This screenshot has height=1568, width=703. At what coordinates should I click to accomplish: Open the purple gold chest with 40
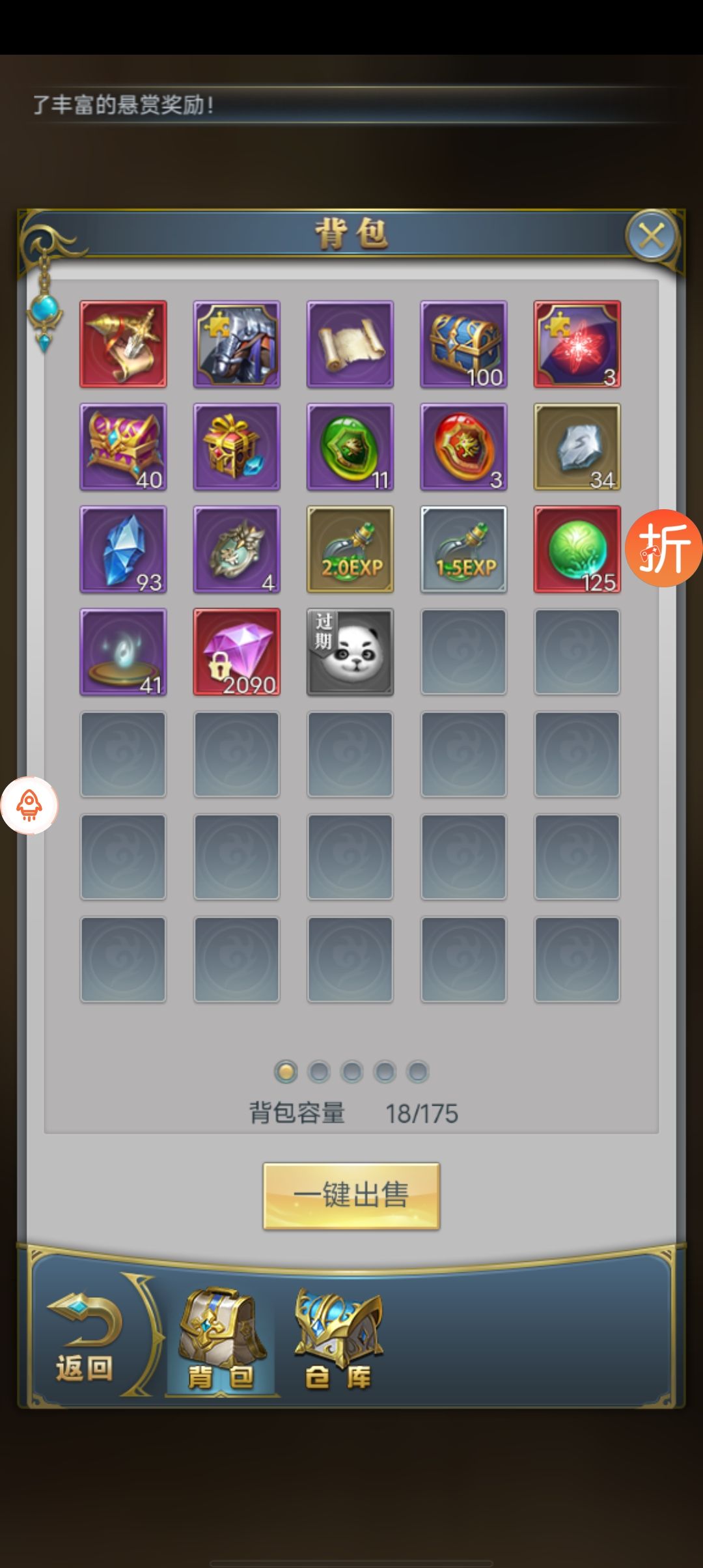[x=123, y=447]
